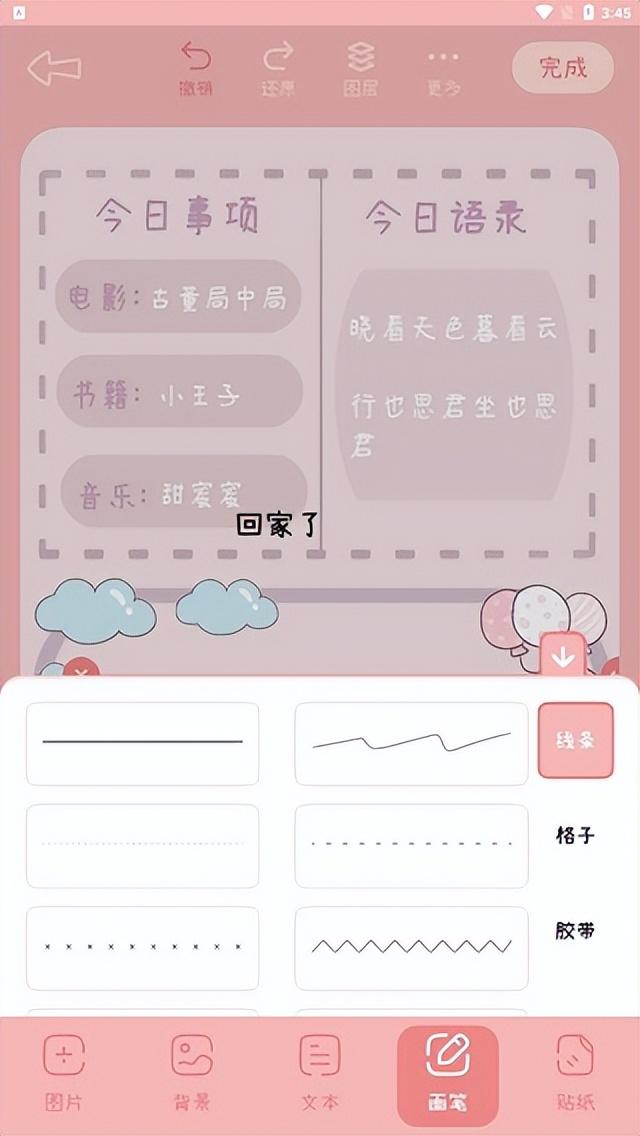Undo last action with 撤销

tap(196, 70)
